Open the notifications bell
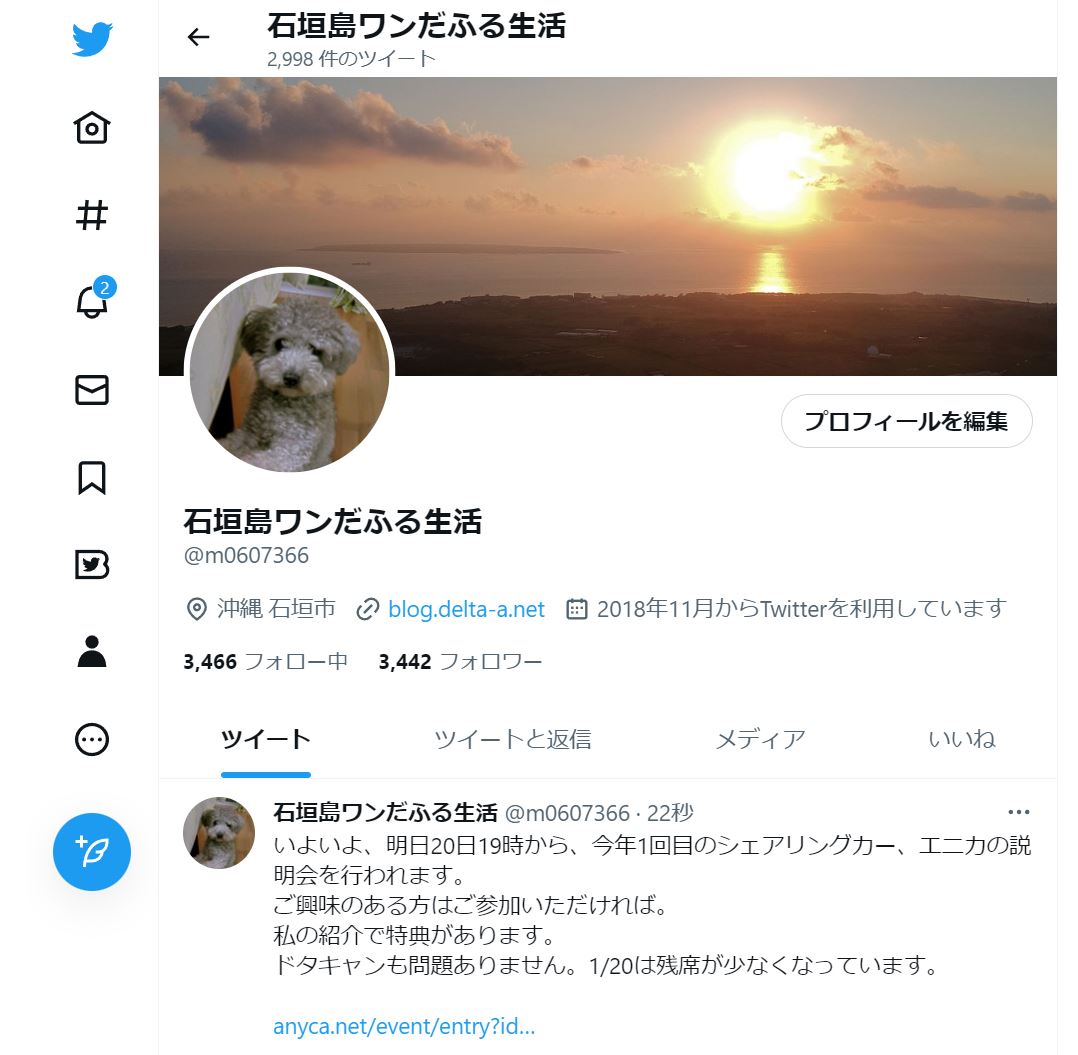The height and width of the screenshot is (1055, 1078). click(92, 303)
